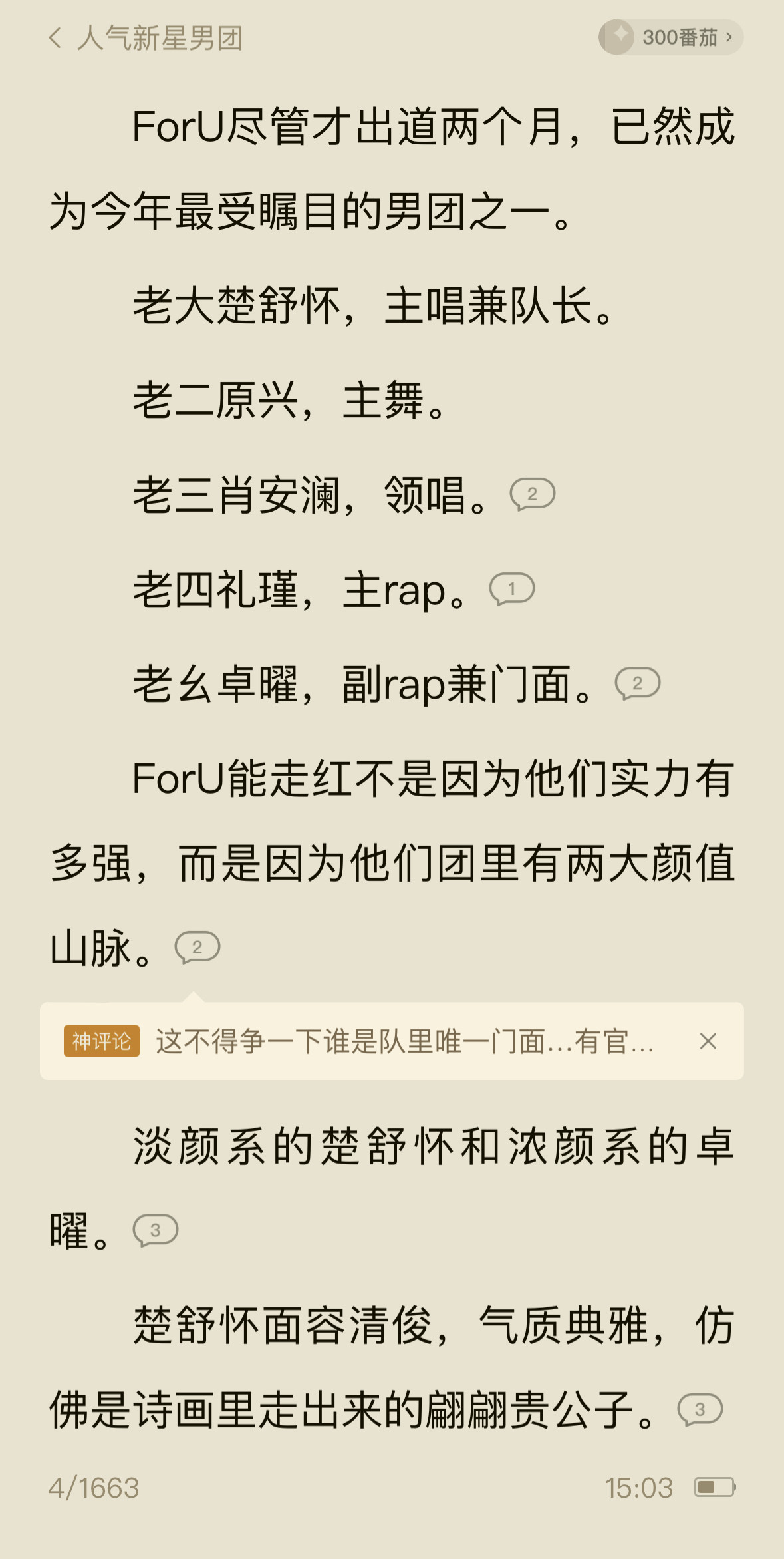784x1559 pixels.
Task: Go back from chapter 人气新星男团
Action: pyautogui.click(x=55, y=38)
